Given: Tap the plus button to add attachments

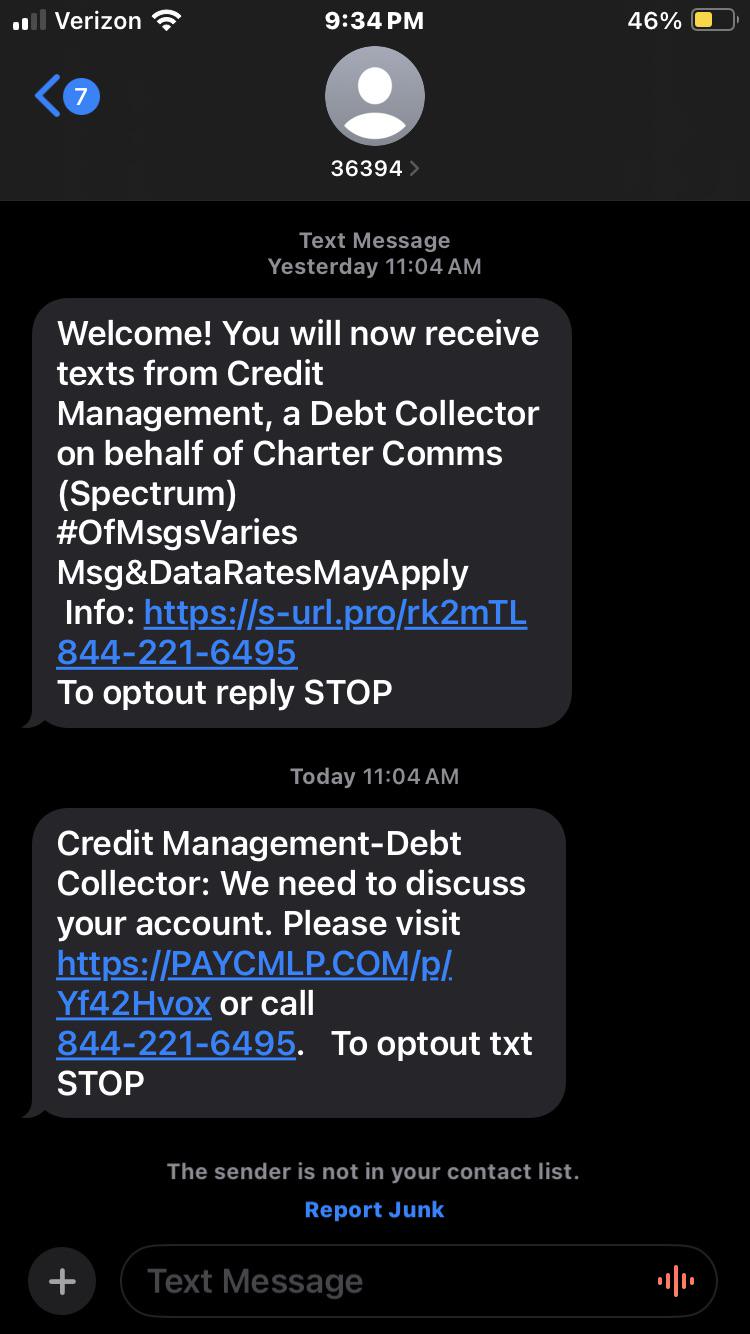Looking at the screenshot, I should pyautogui.click(x=61, y=1280).
